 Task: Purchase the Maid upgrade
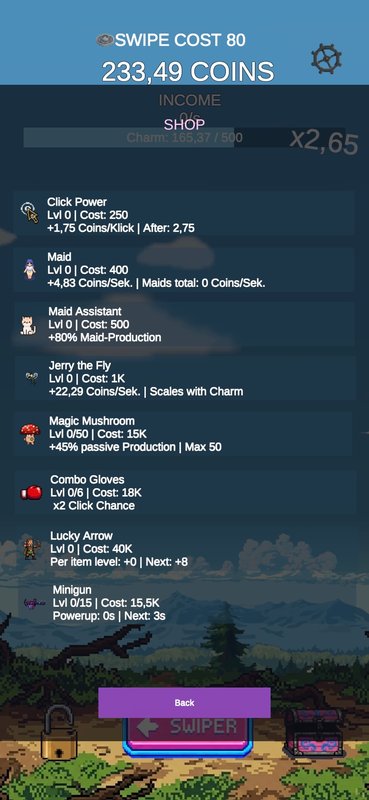(x=184, y=270)
